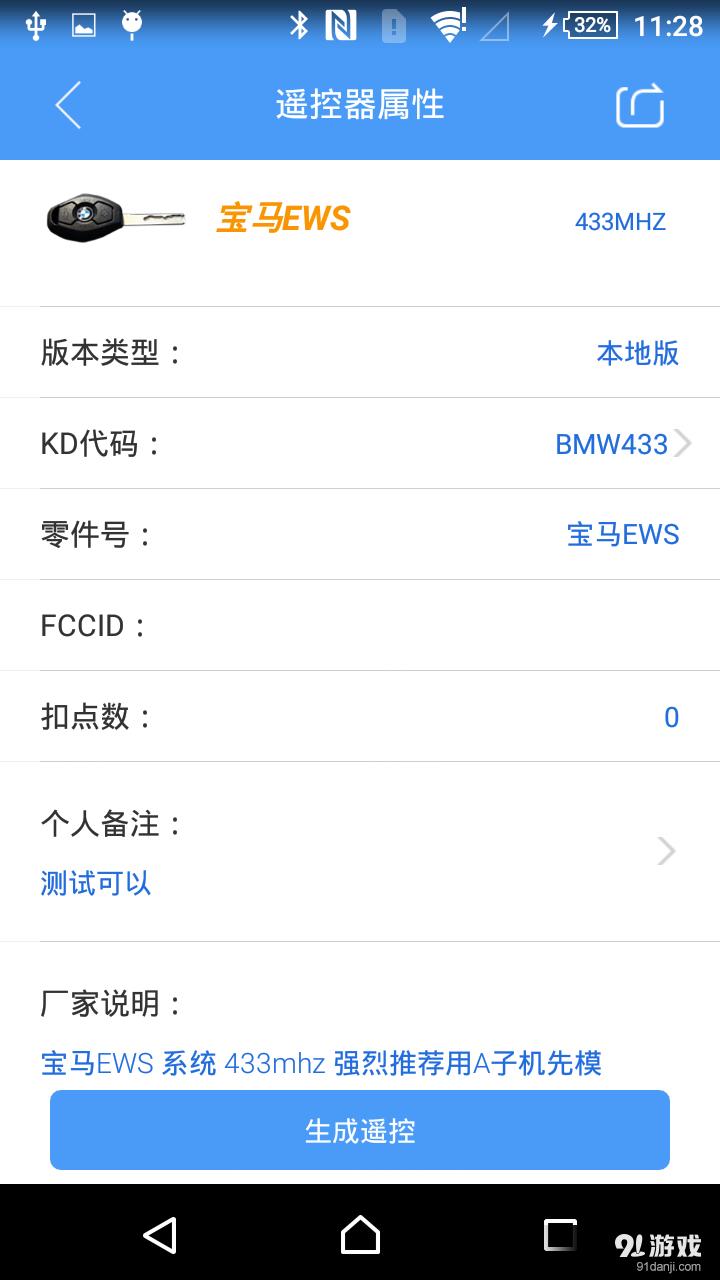
Task: Open the 宝马EWS 433mhz manufacturer note link
Action: (320, 1064)
